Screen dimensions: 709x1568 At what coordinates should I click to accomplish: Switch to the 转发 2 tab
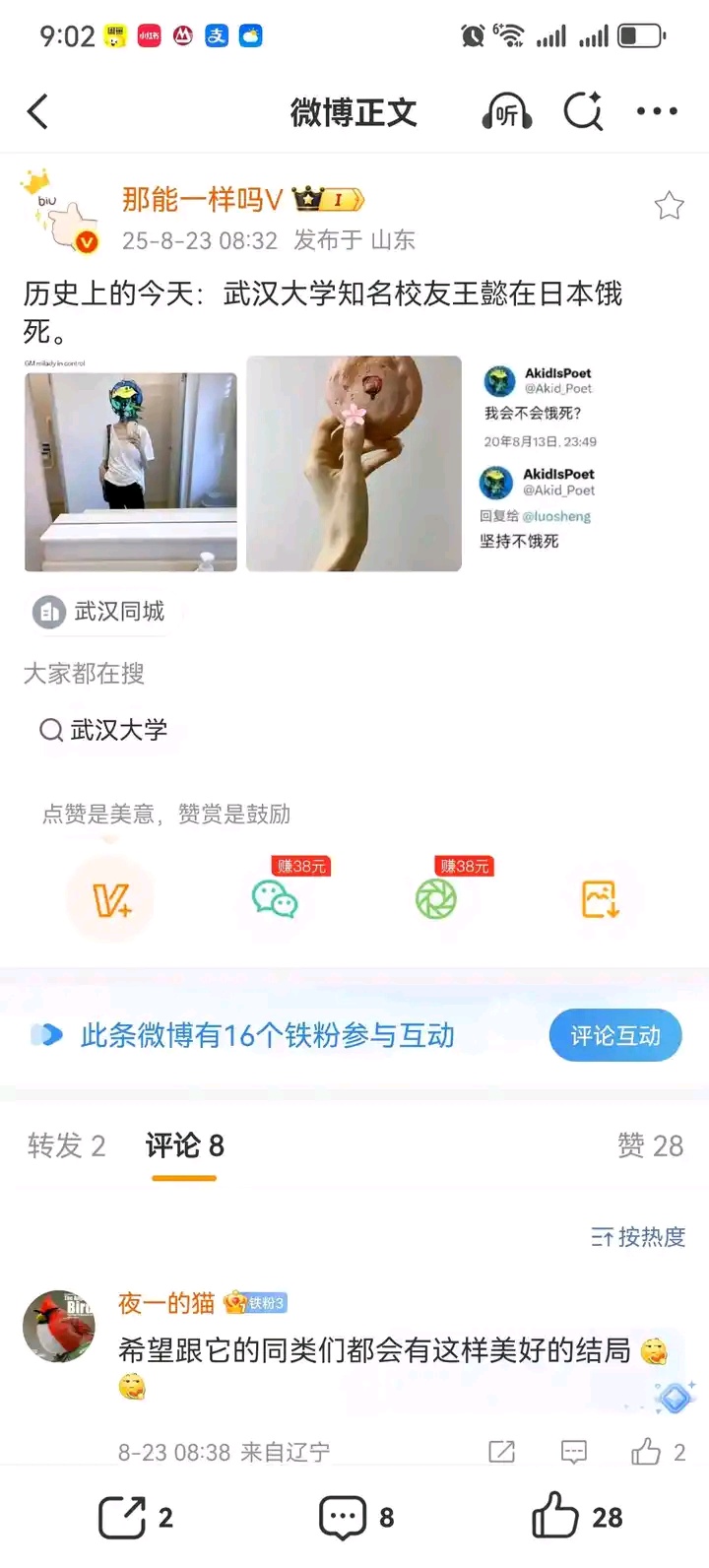[x=66, y=1145]
